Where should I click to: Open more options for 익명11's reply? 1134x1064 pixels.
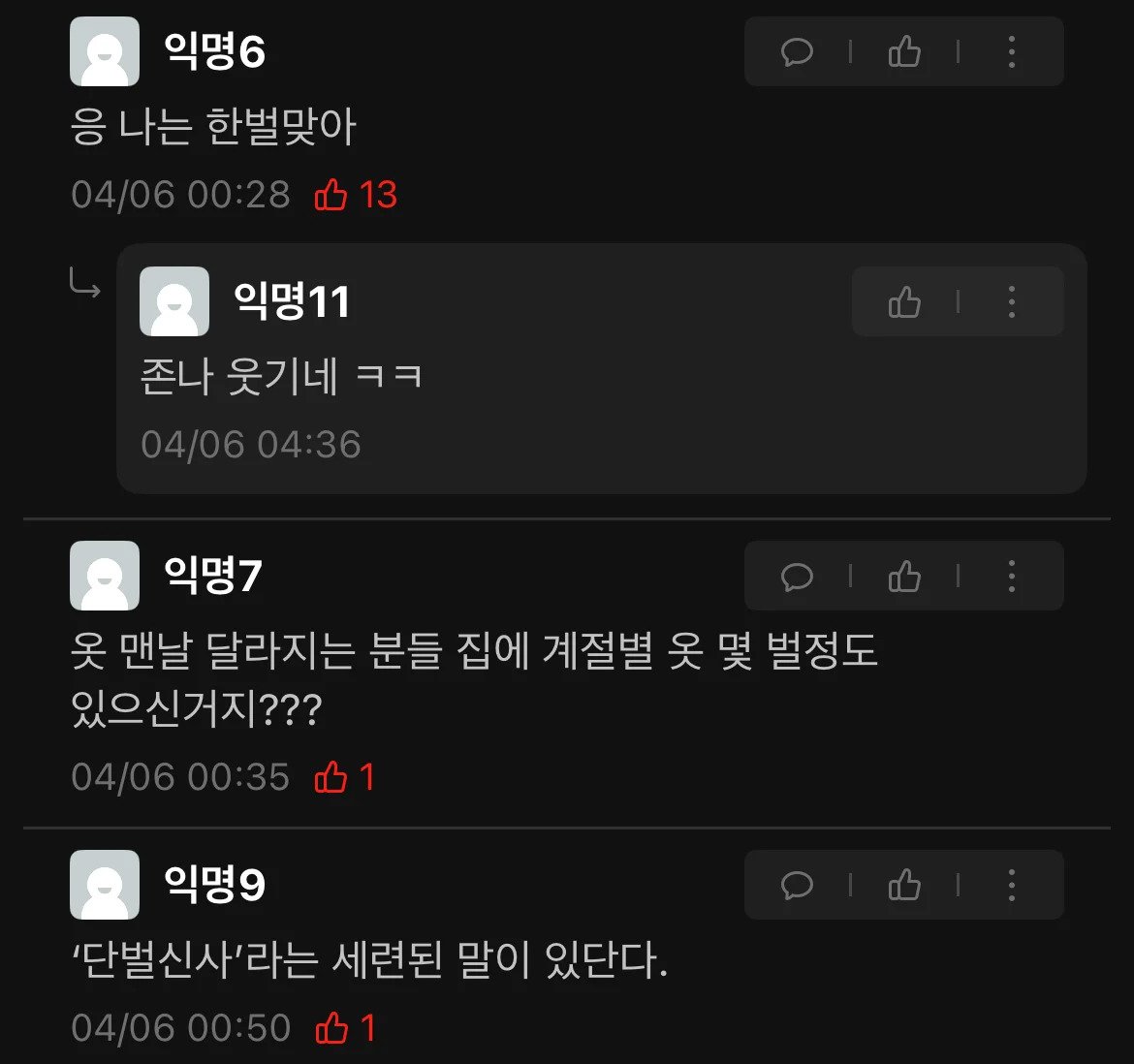pyautogui.click(x=1012, y=302)
